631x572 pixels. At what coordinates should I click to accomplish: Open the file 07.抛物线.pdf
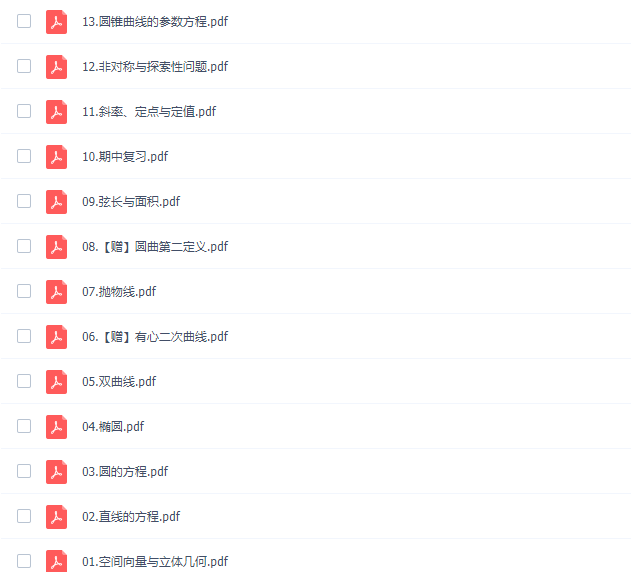119,292
